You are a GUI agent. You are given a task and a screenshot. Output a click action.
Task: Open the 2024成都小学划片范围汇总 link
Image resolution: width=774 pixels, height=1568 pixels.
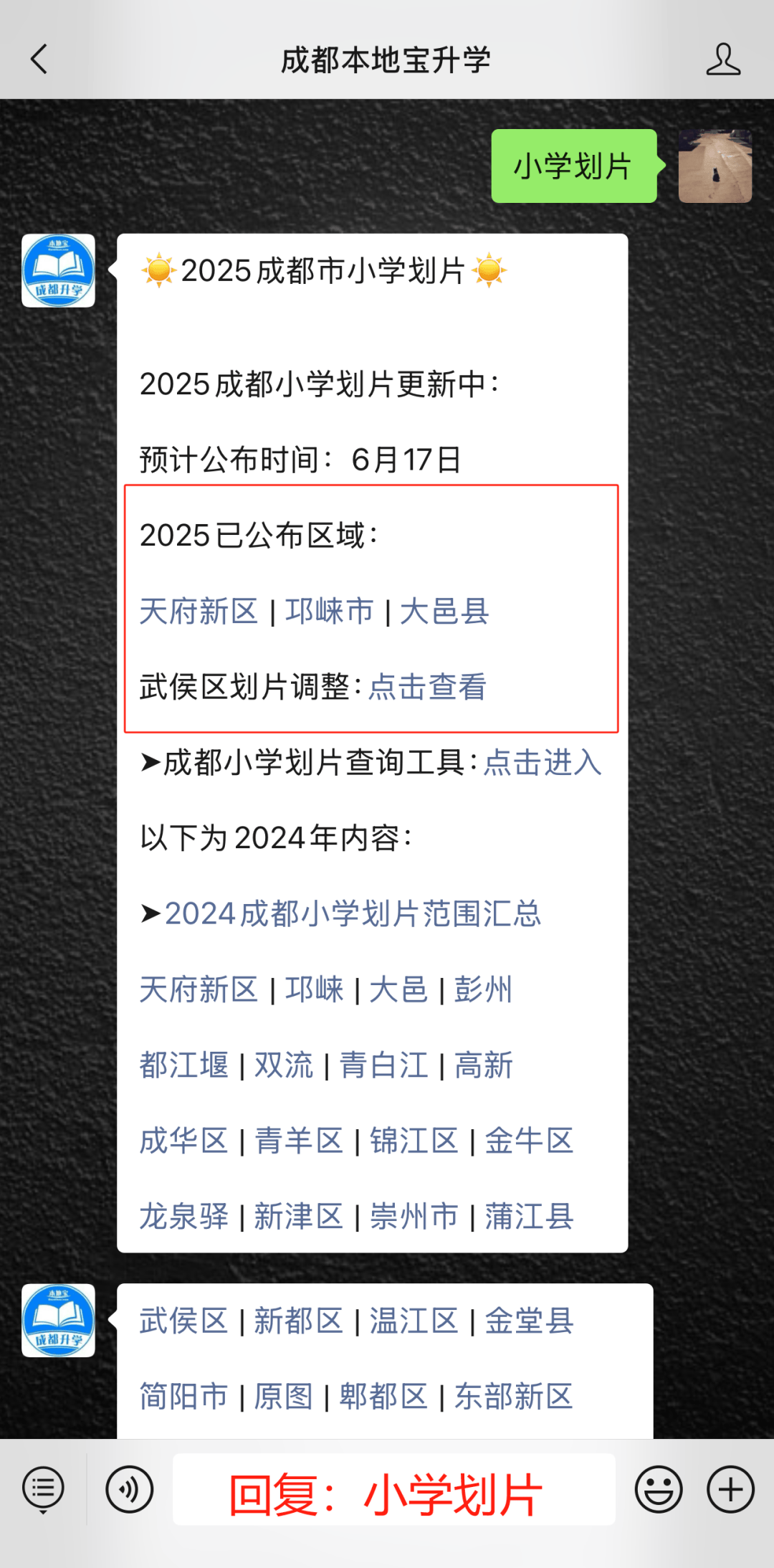pyautogui.click(x=353, y=913)
